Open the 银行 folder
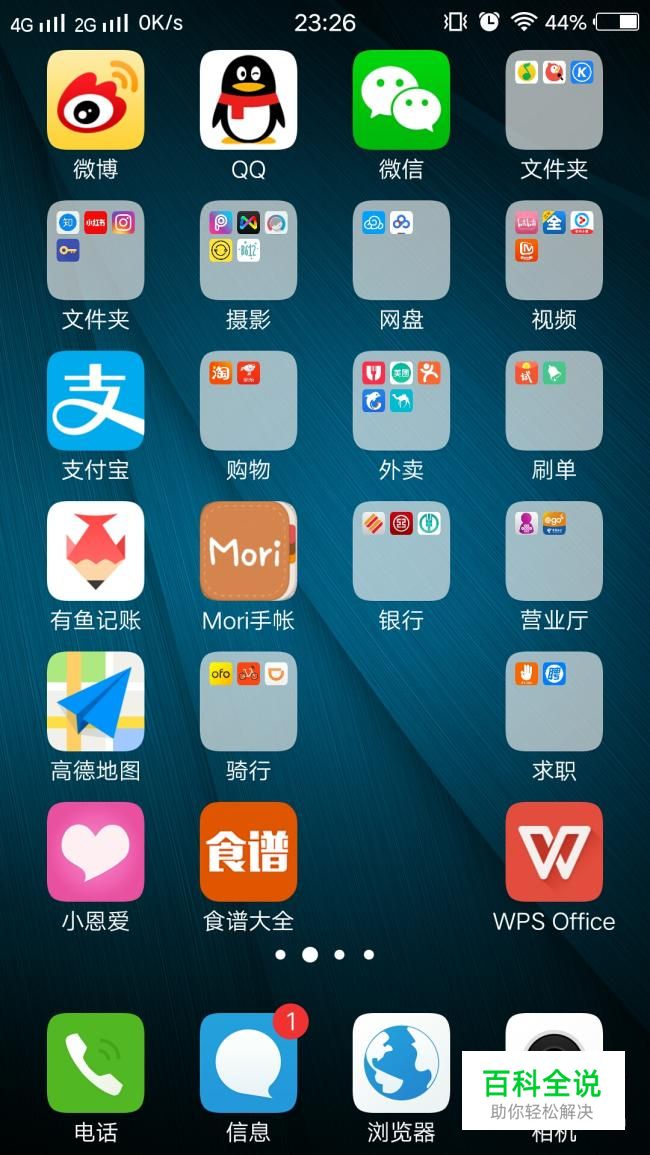Screen dimensions: 650x1155 [401, 551]
